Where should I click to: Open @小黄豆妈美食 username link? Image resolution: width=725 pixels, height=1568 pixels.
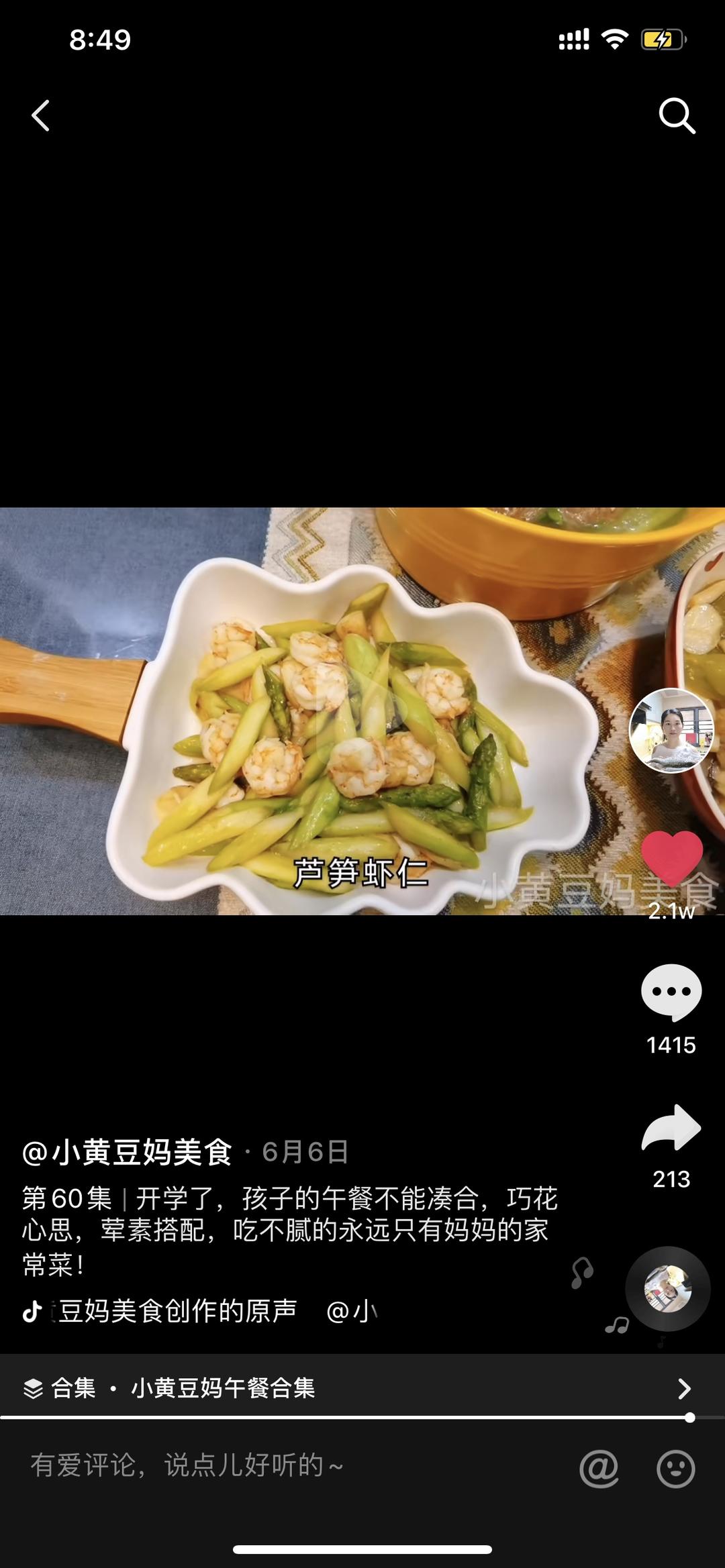tap(128, 1152)
